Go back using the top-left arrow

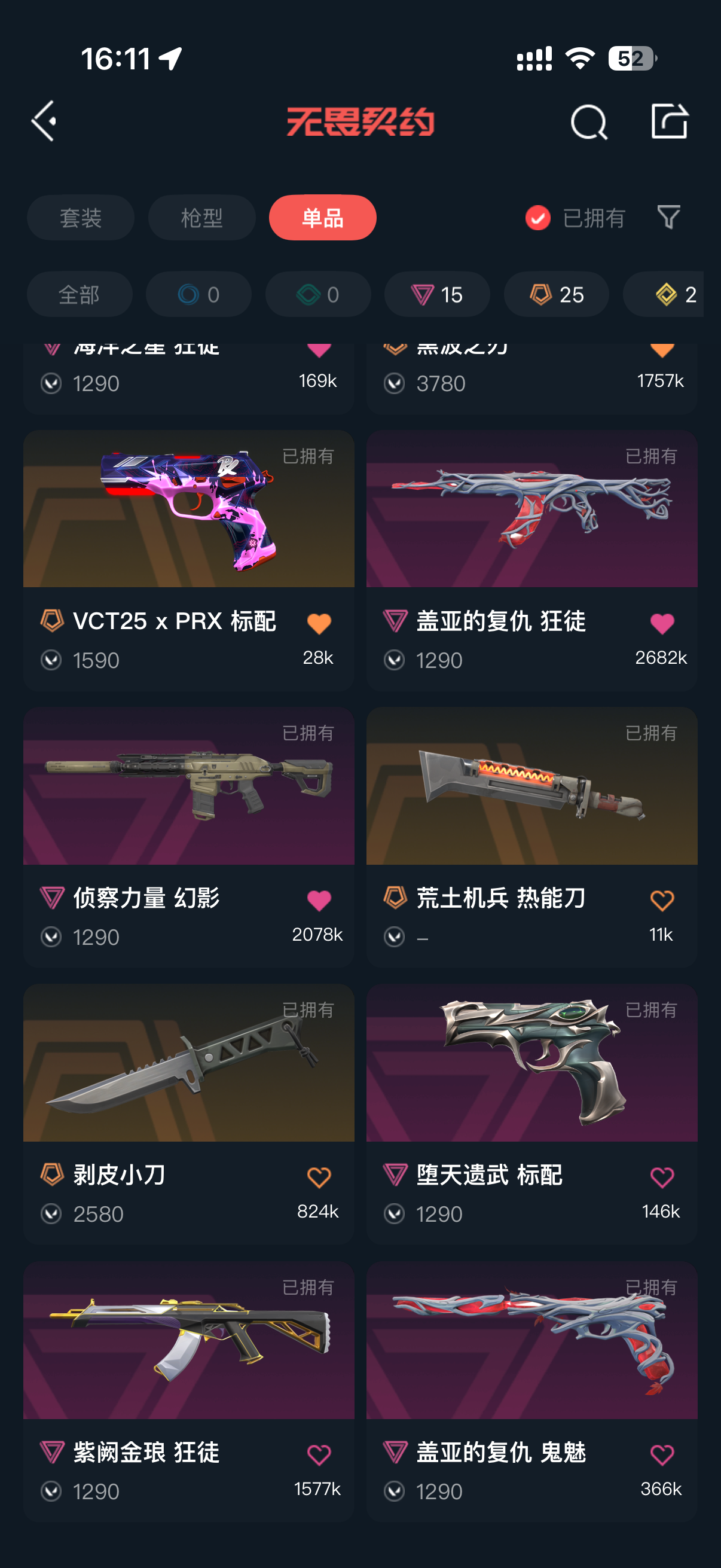click(x=44, y=121)
